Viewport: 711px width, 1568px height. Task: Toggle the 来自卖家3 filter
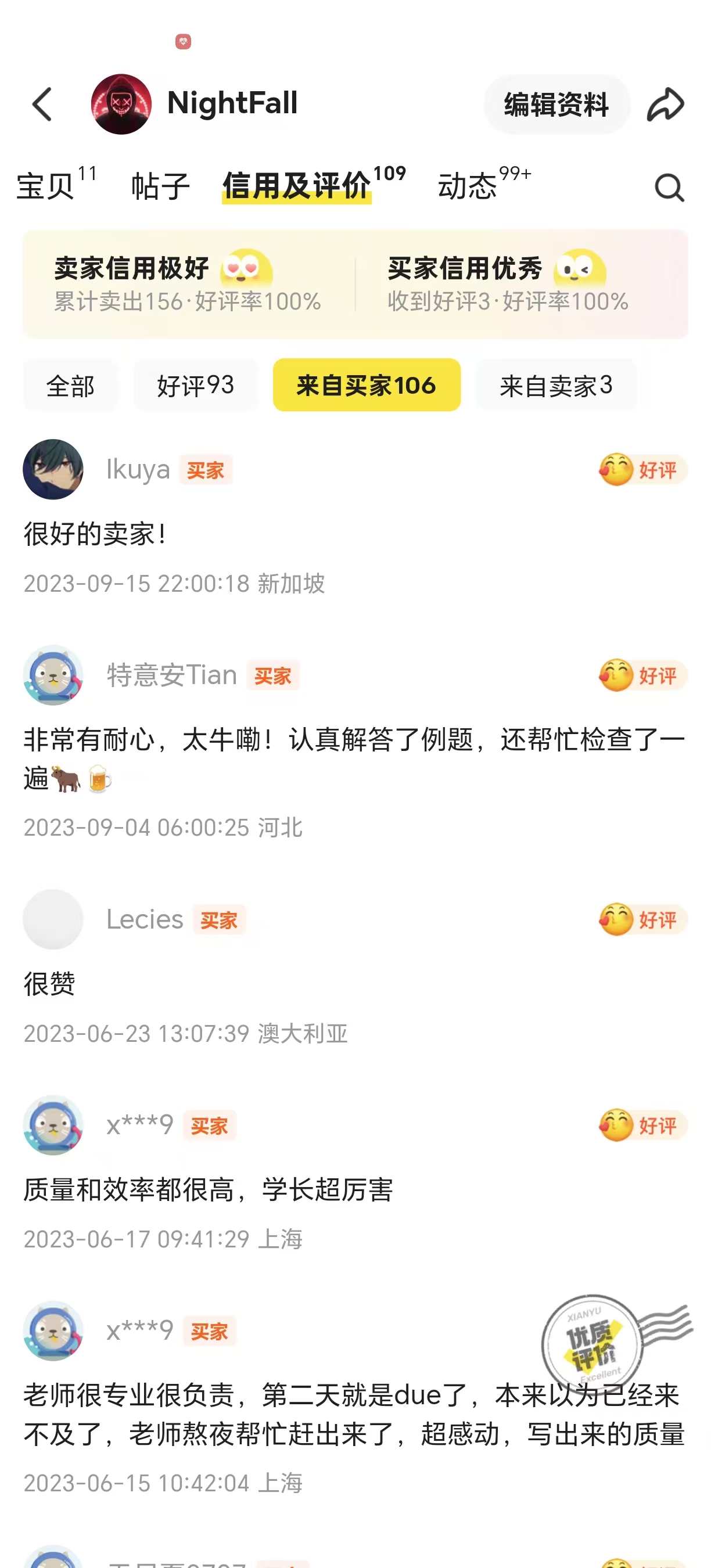[558, 385]
